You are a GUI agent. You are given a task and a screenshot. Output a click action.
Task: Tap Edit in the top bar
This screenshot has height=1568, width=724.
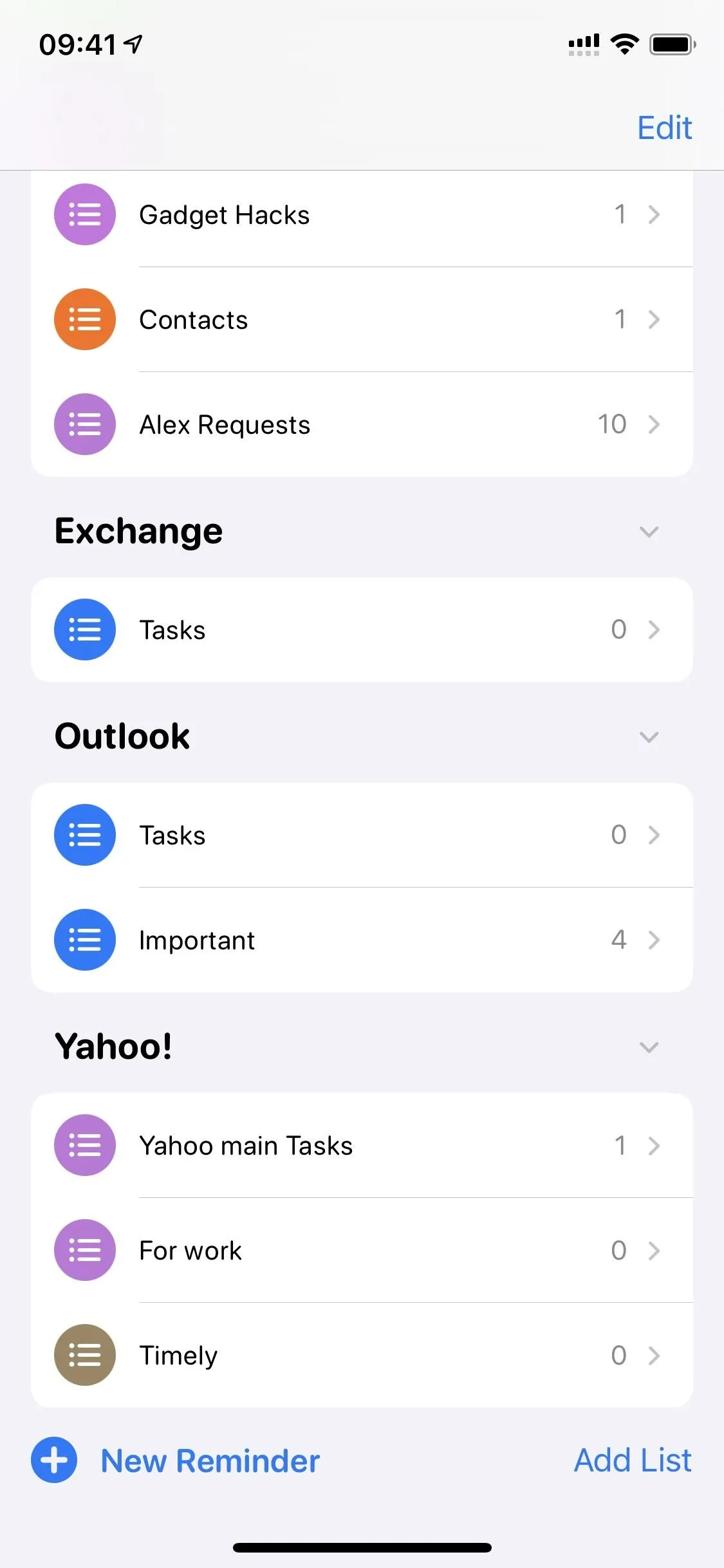pyautogui.click(x=664, y=127)
